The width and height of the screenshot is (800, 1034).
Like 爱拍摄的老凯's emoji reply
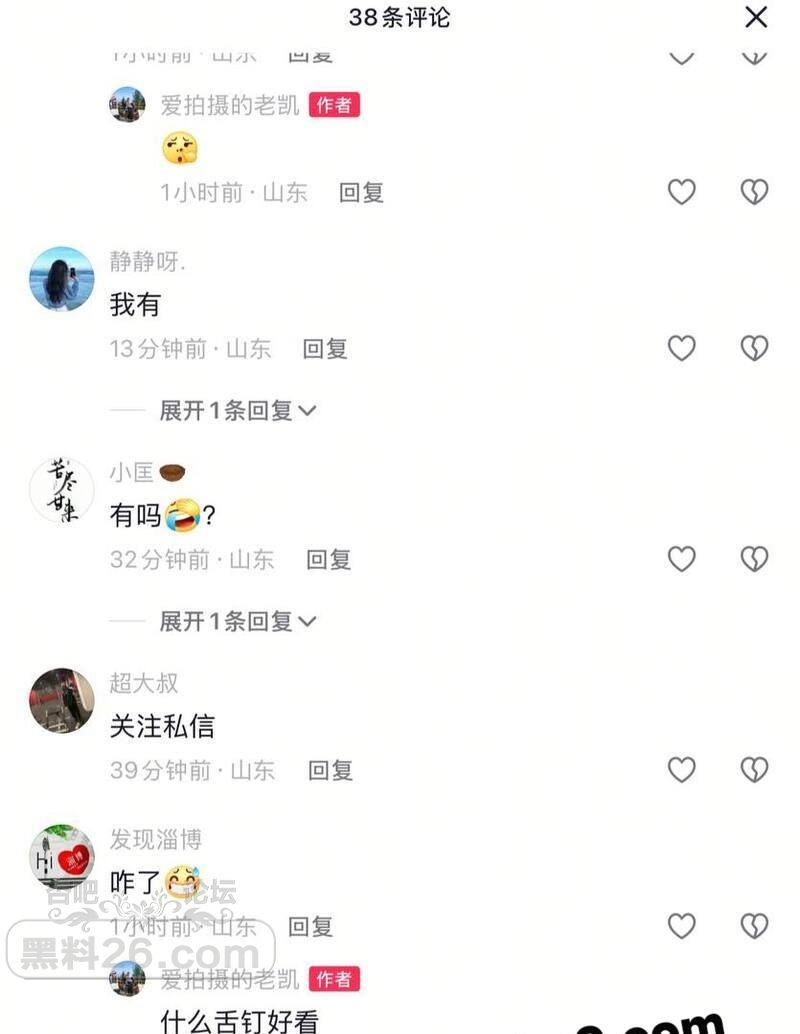point(681,191)
